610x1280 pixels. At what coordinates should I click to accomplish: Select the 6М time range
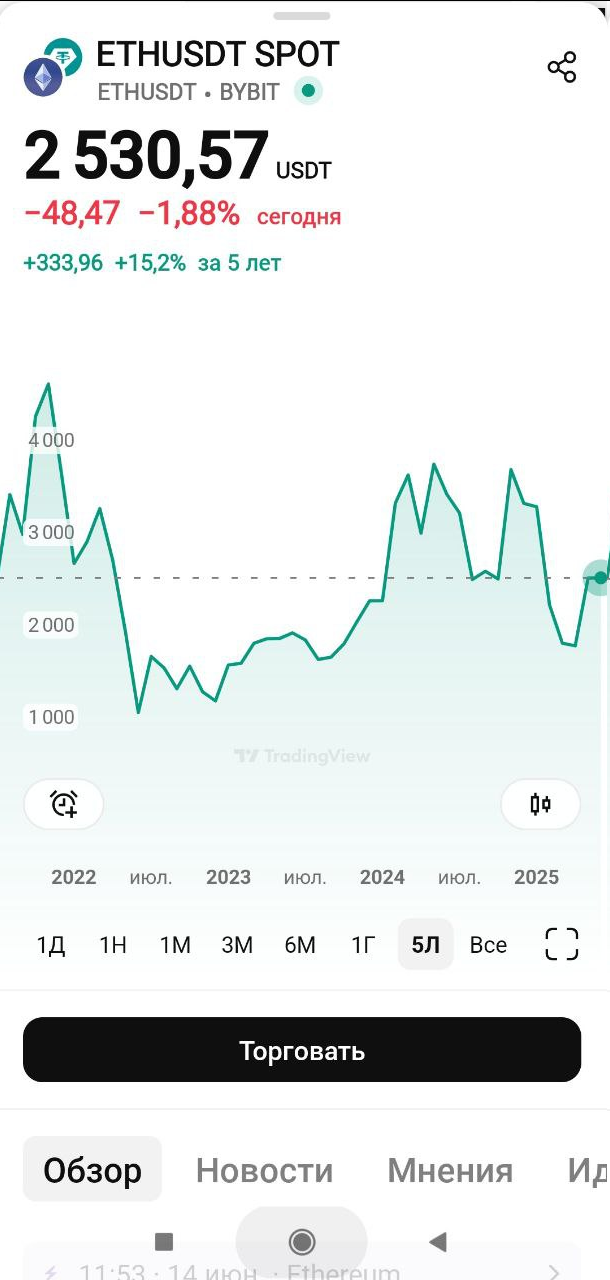coord(300,945)
